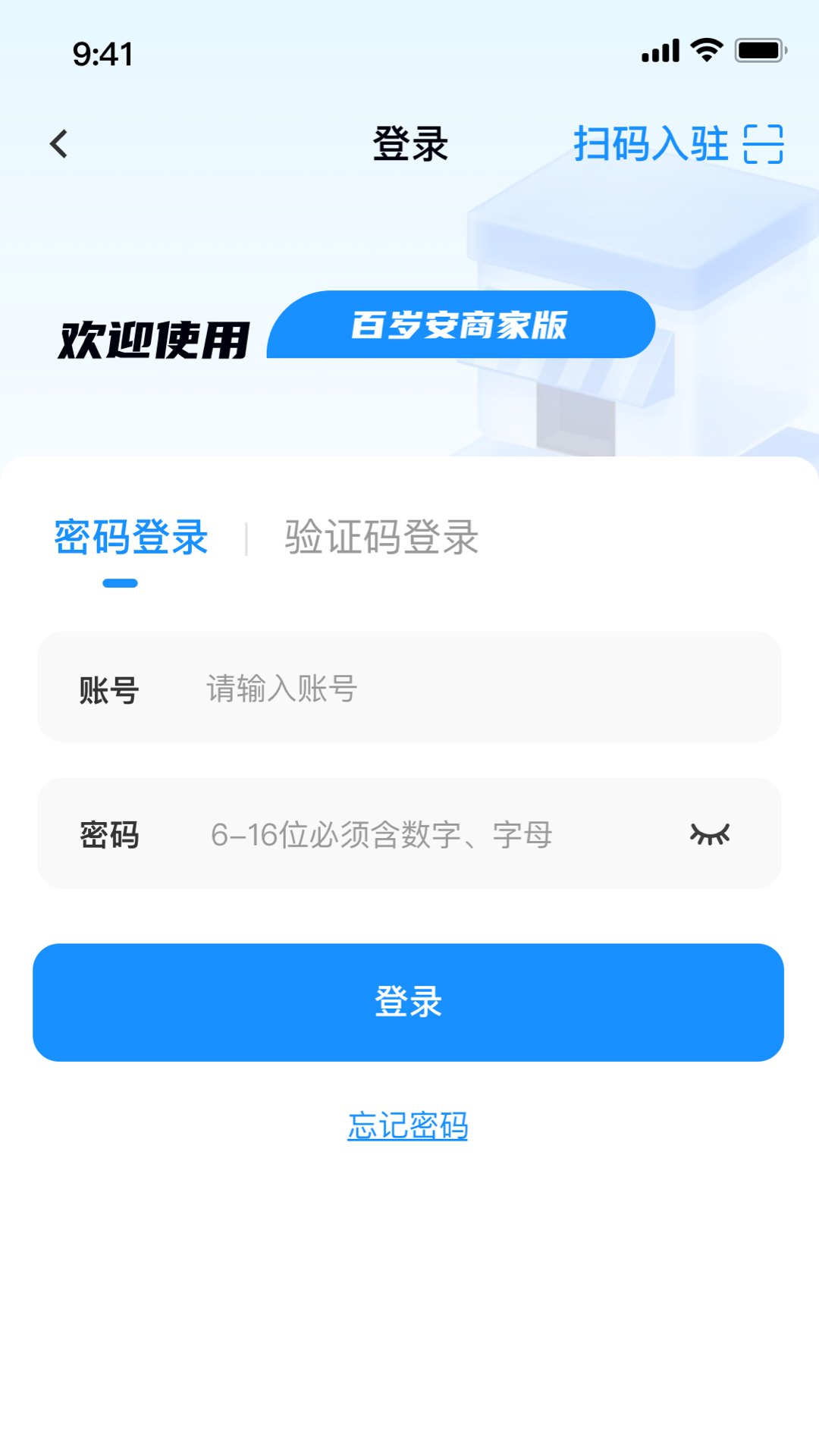Tap the closed-eye icon to reveal password
819x1456 pixels.
[711, 834]
